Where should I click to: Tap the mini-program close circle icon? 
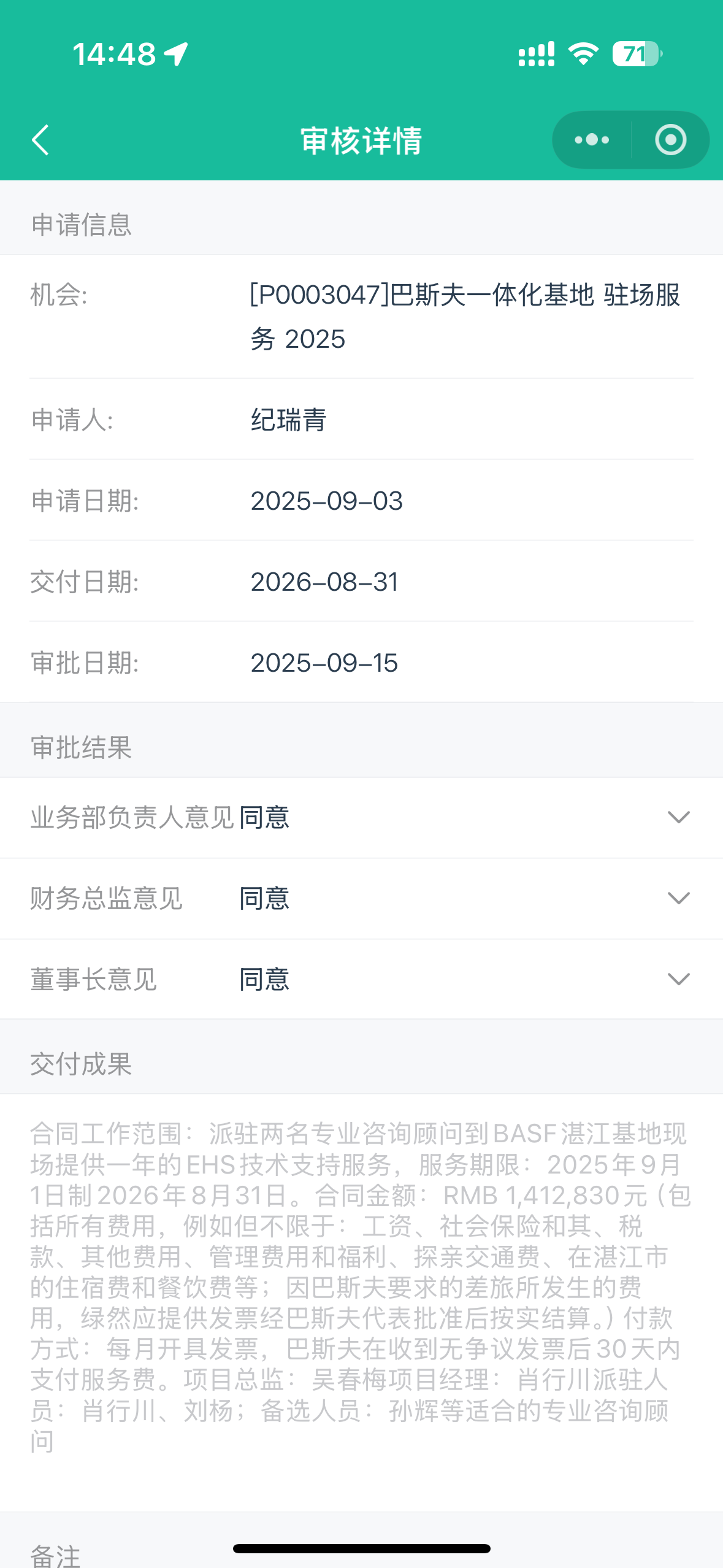670,140
